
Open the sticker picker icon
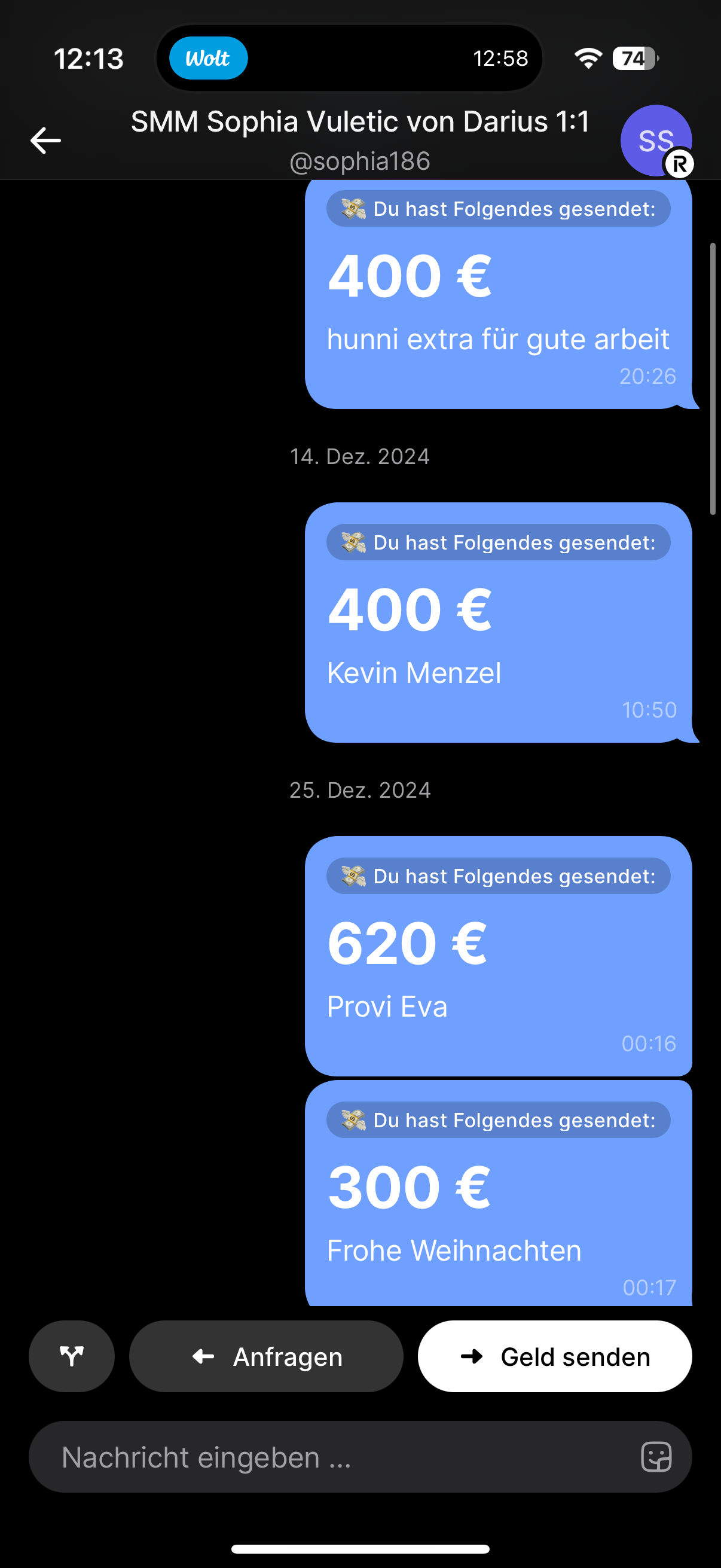(x=656, y=1457)
